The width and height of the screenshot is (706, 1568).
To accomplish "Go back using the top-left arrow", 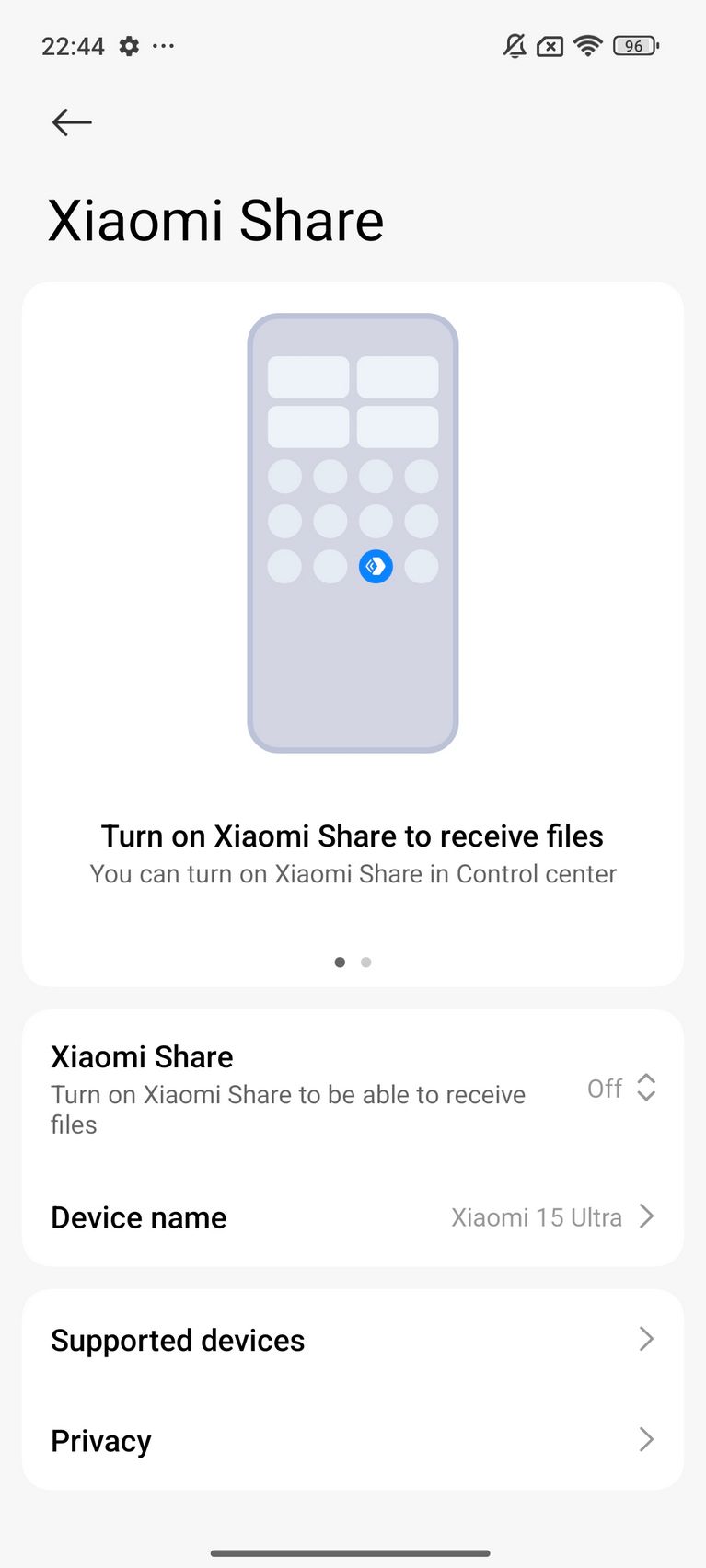I will pyautogui.click(x=72, y=121).
